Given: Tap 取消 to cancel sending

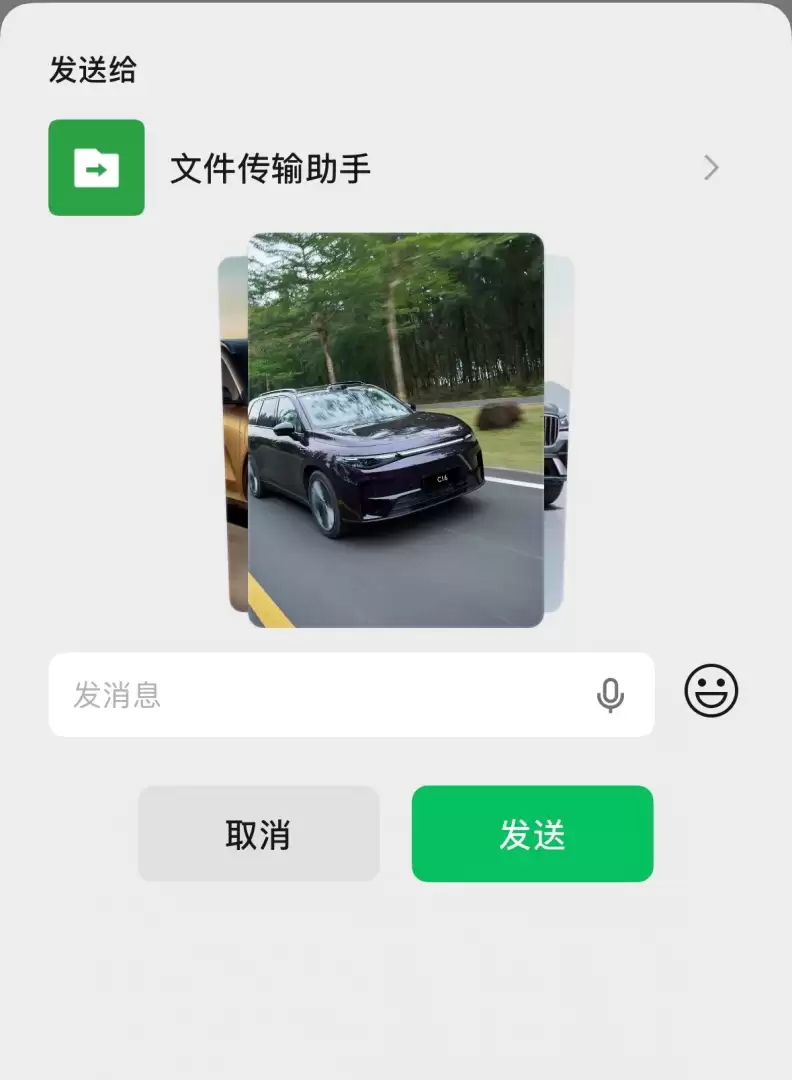Looking at the screenshot, I should [258, 833].
